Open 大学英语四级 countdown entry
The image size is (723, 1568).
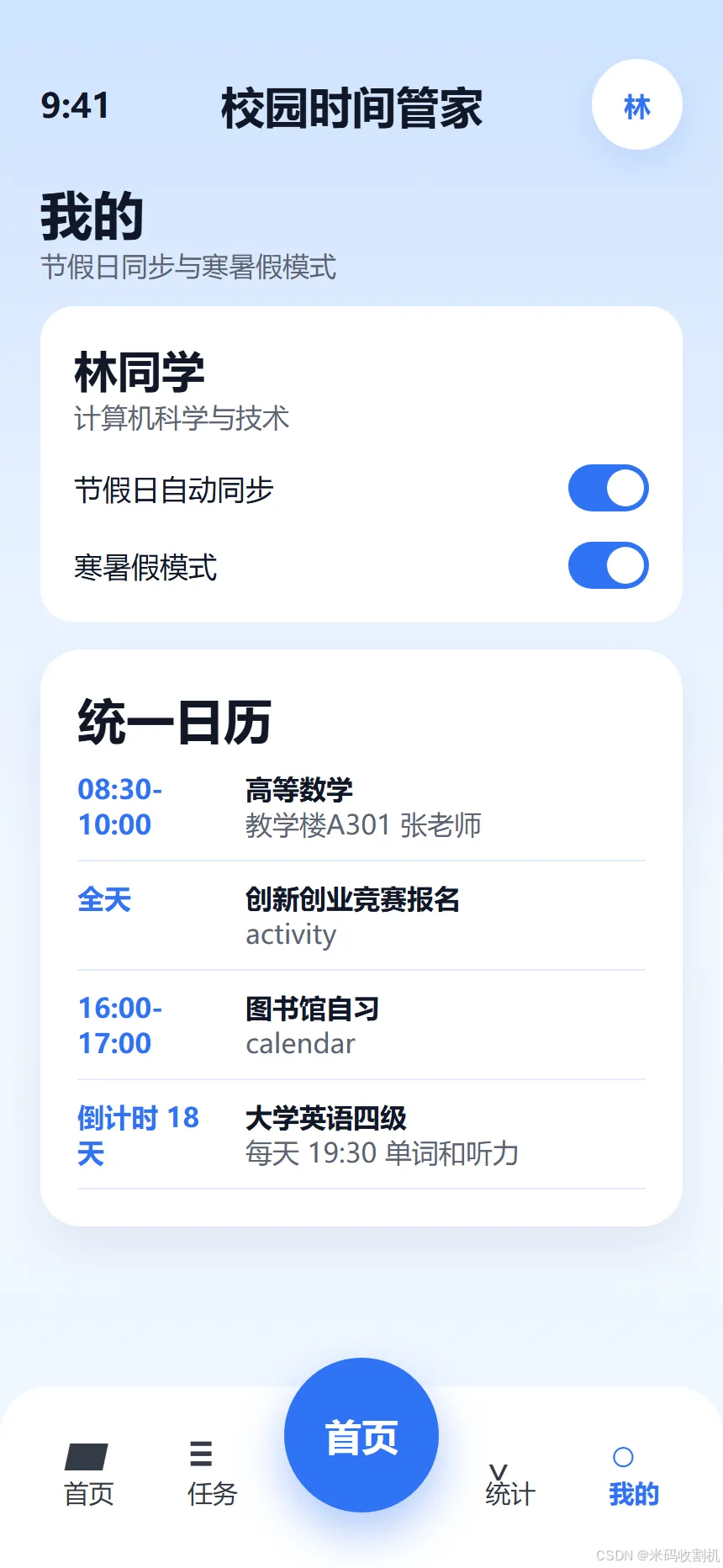coord(361,1135)
